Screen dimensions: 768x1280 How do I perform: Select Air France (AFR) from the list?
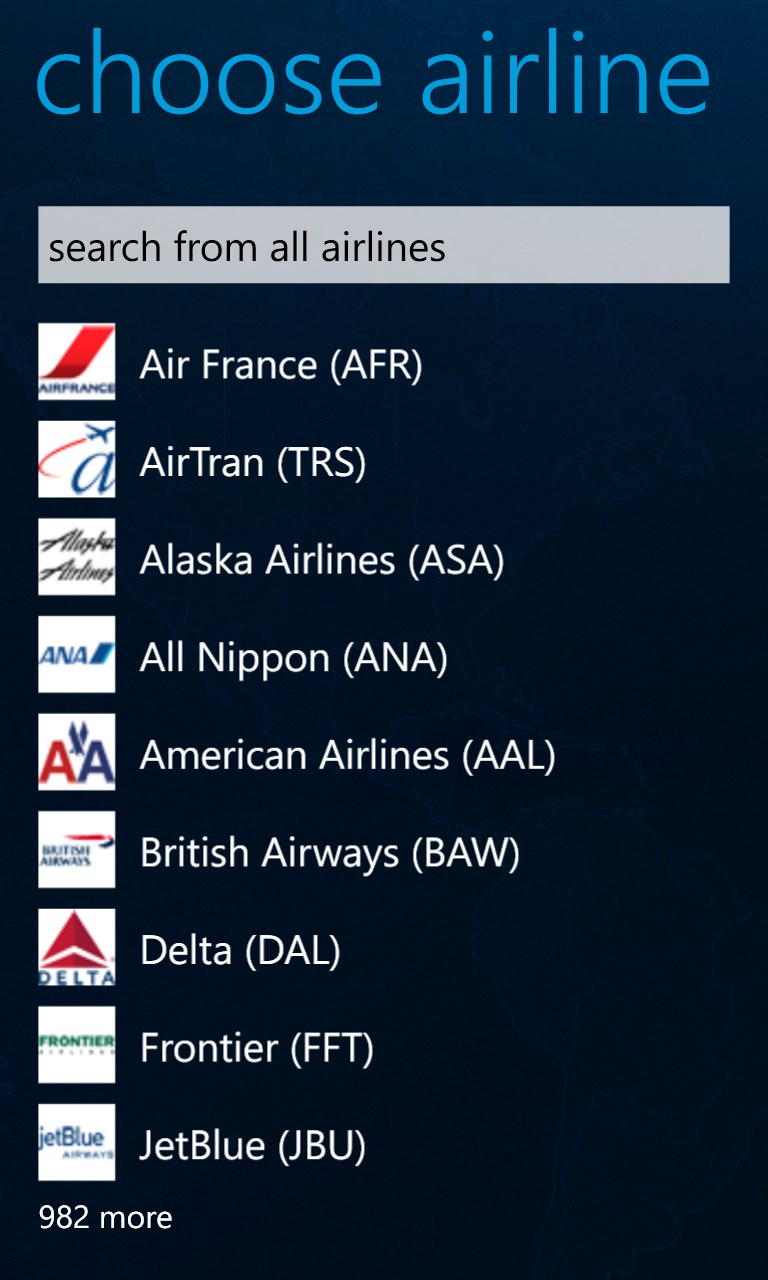pyautogui.click(x=283, y=363)
